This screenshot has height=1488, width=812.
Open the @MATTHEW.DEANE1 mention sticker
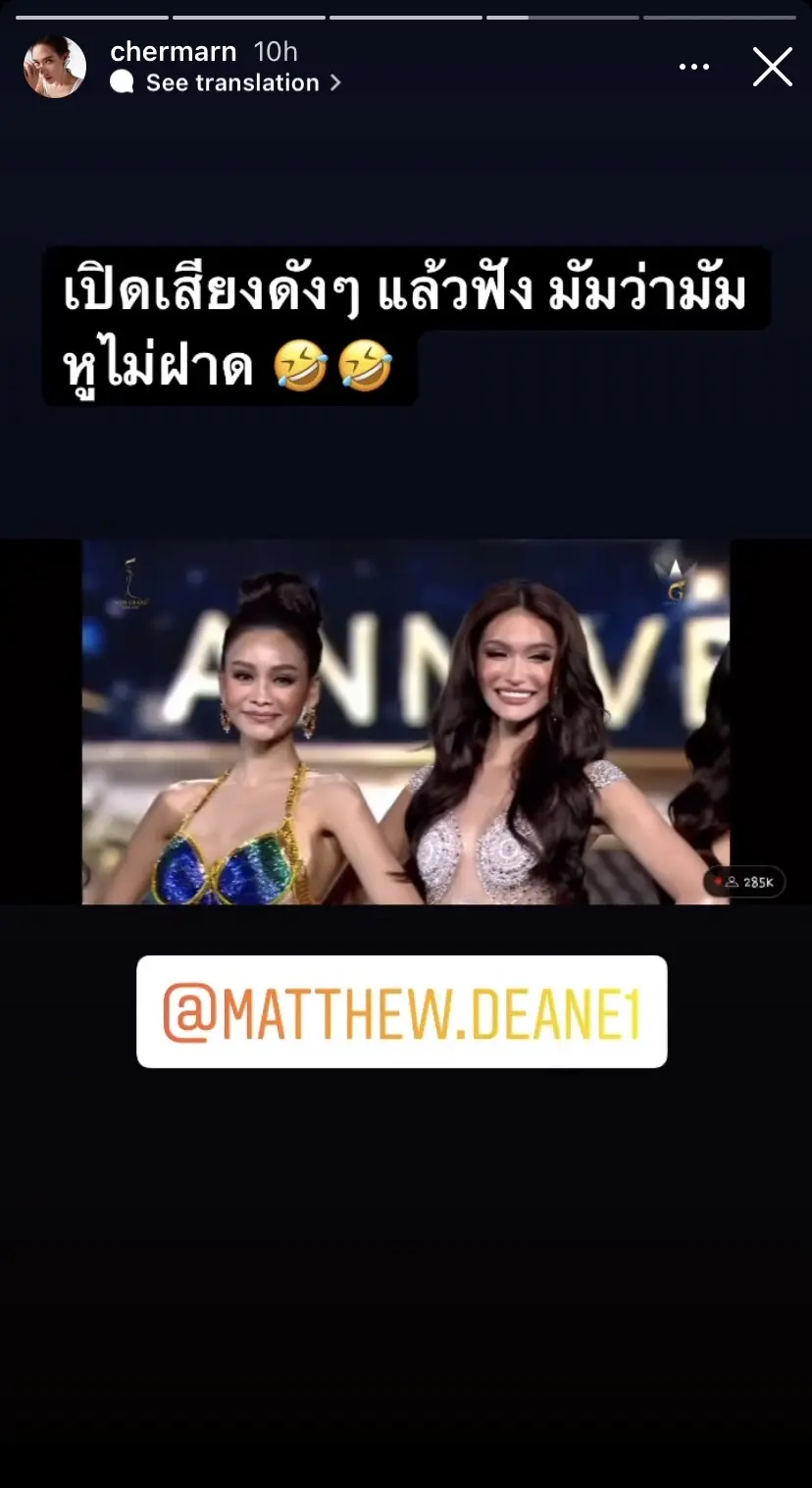tap(401, 1011)
